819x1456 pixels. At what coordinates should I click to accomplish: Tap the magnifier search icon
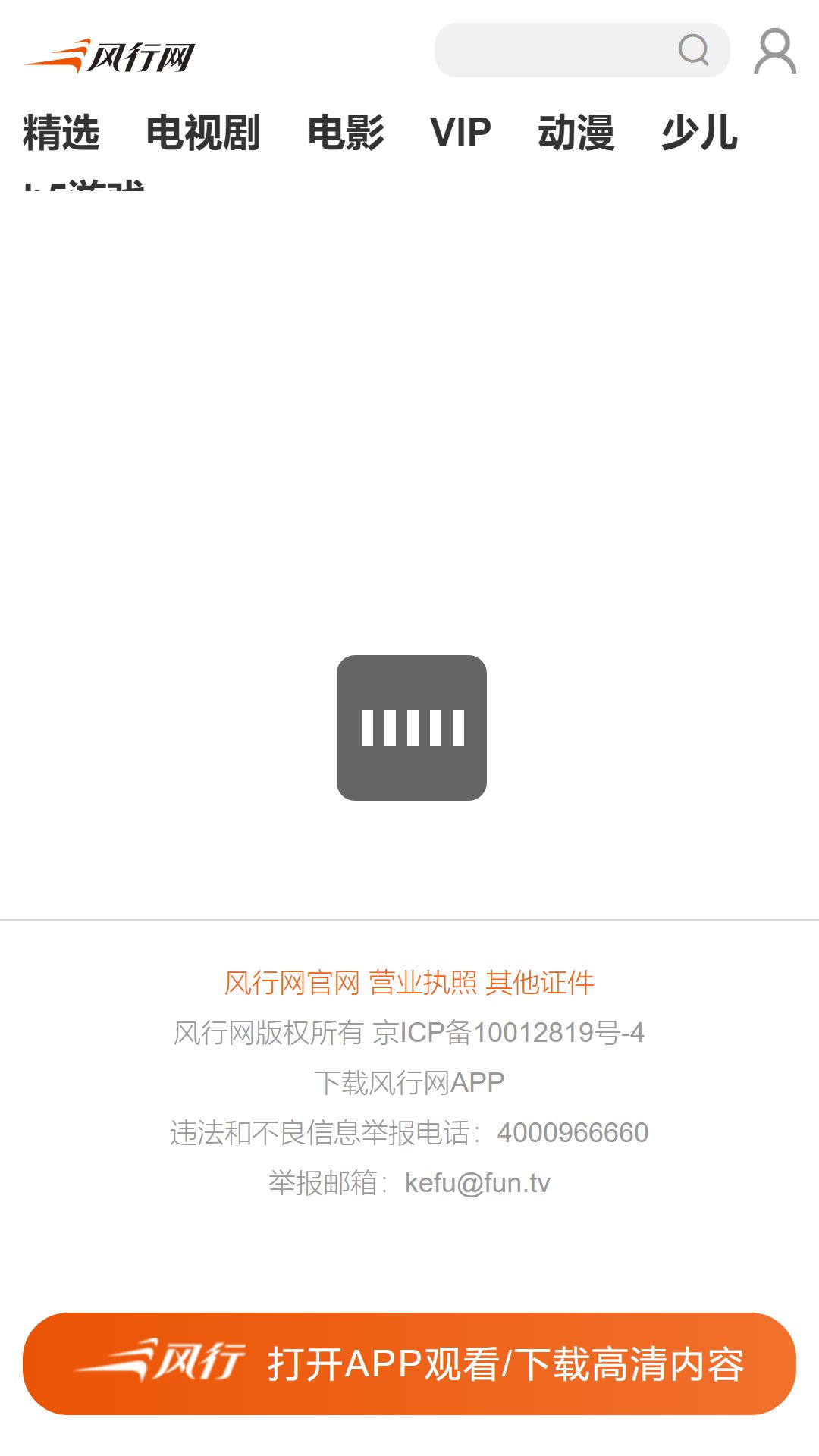tap(693, 50)
